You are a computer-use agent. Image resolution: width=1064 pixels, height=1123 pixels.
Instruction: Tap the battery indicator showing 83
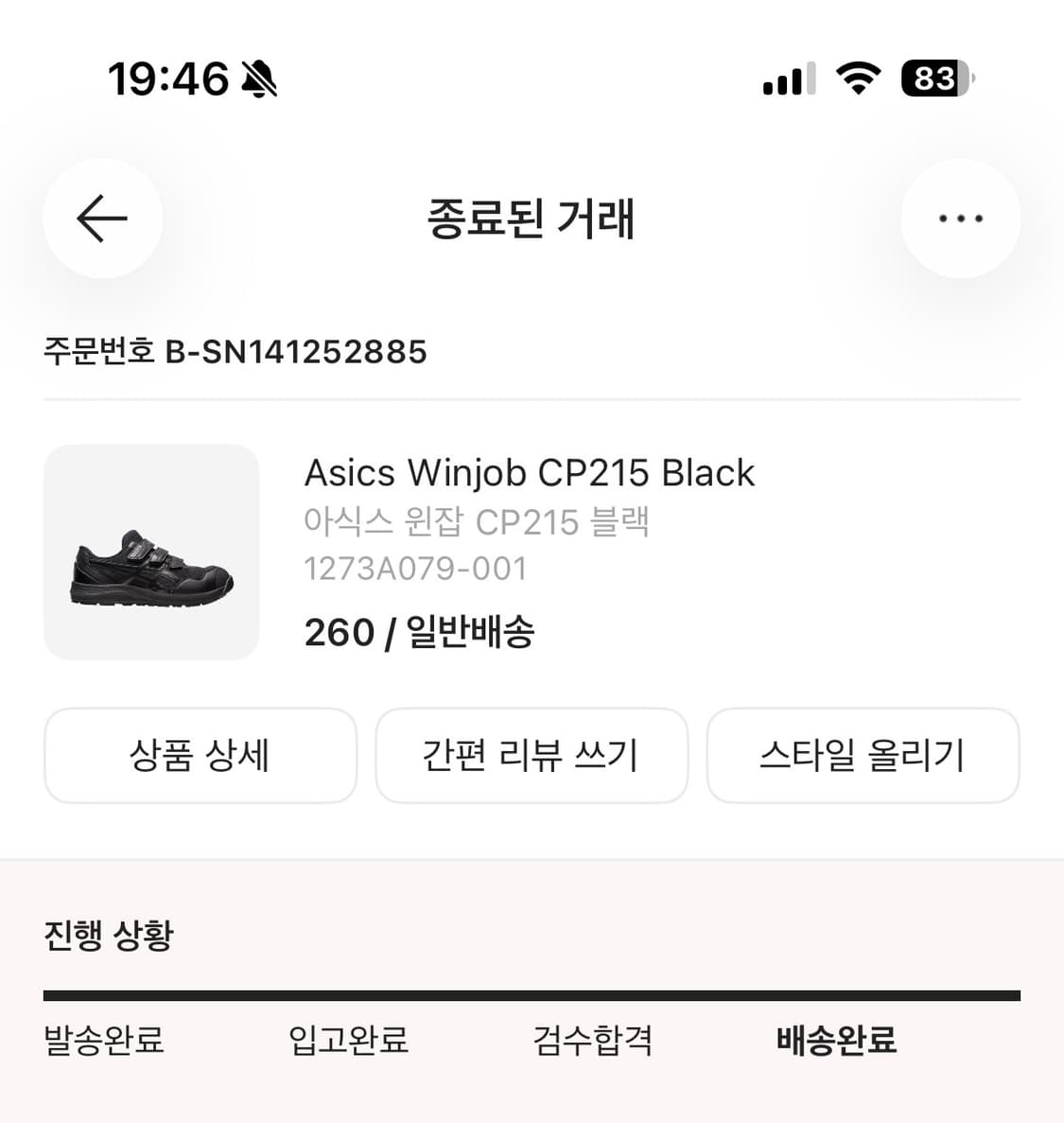934,80
